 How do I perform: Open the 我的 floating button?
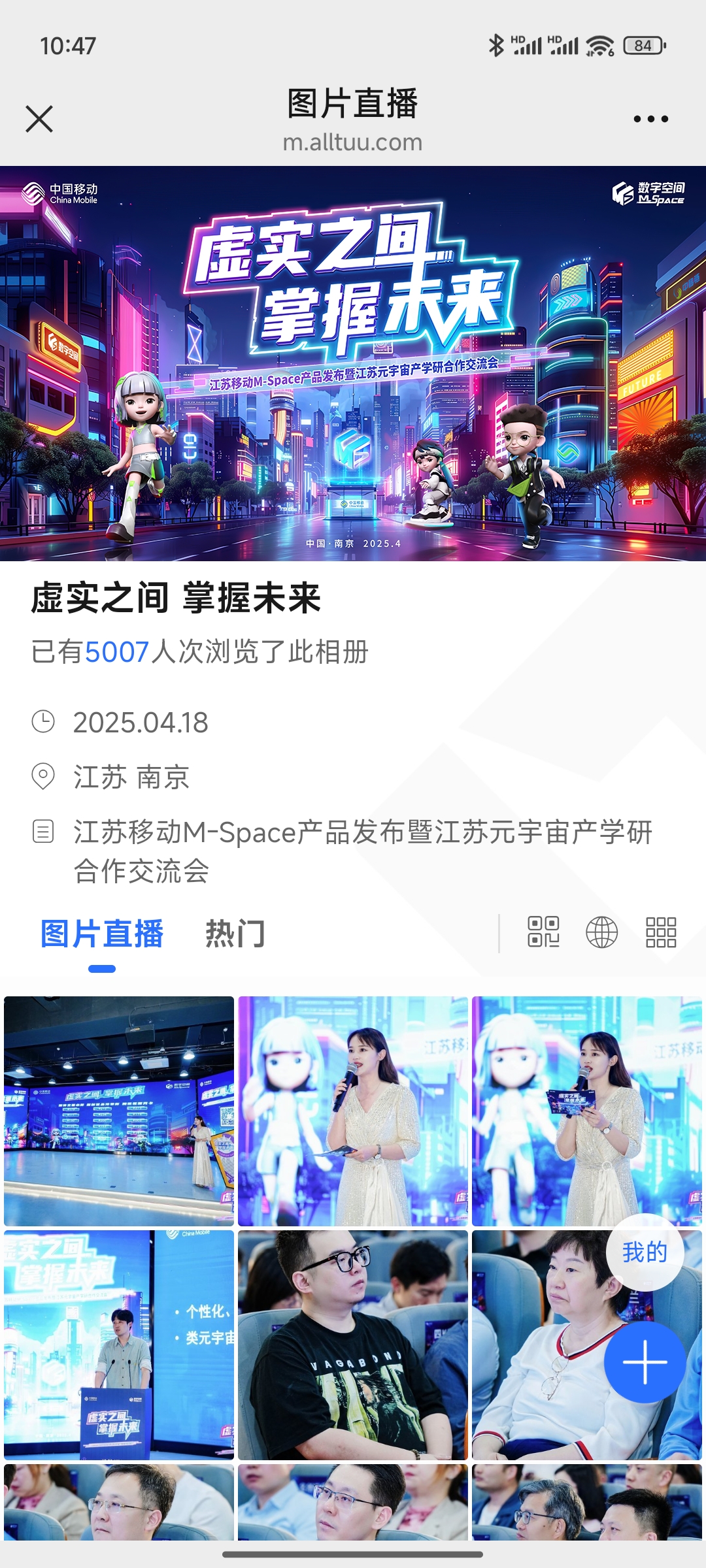645,1252
